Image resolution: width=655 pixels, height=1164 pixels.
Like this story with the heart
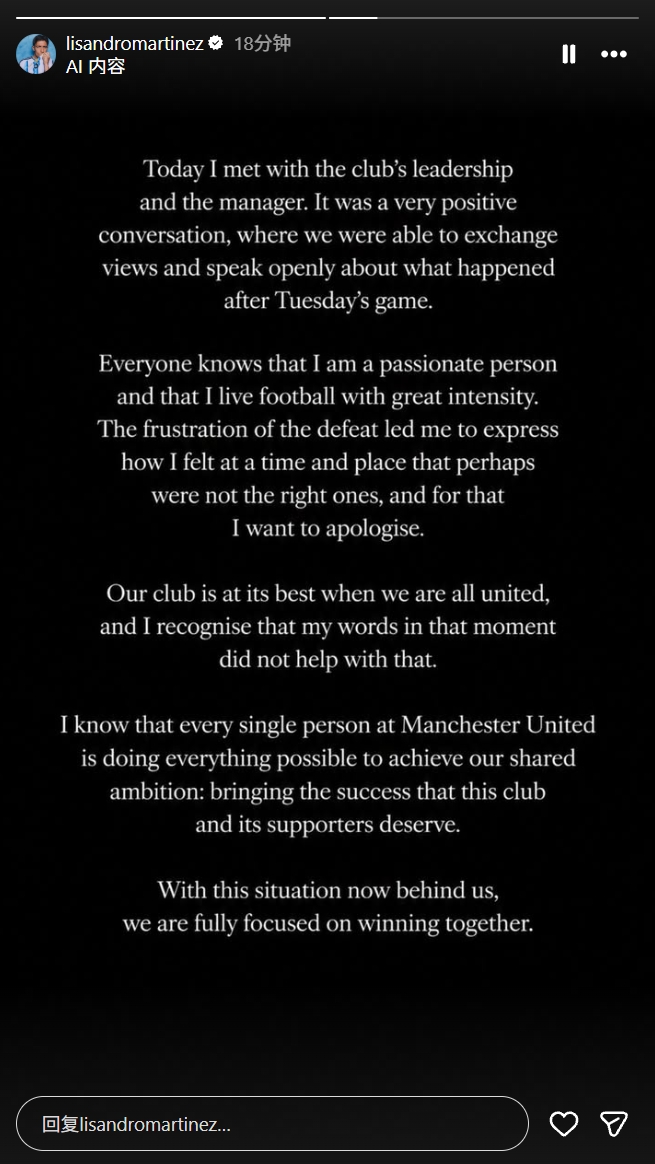564,1123
